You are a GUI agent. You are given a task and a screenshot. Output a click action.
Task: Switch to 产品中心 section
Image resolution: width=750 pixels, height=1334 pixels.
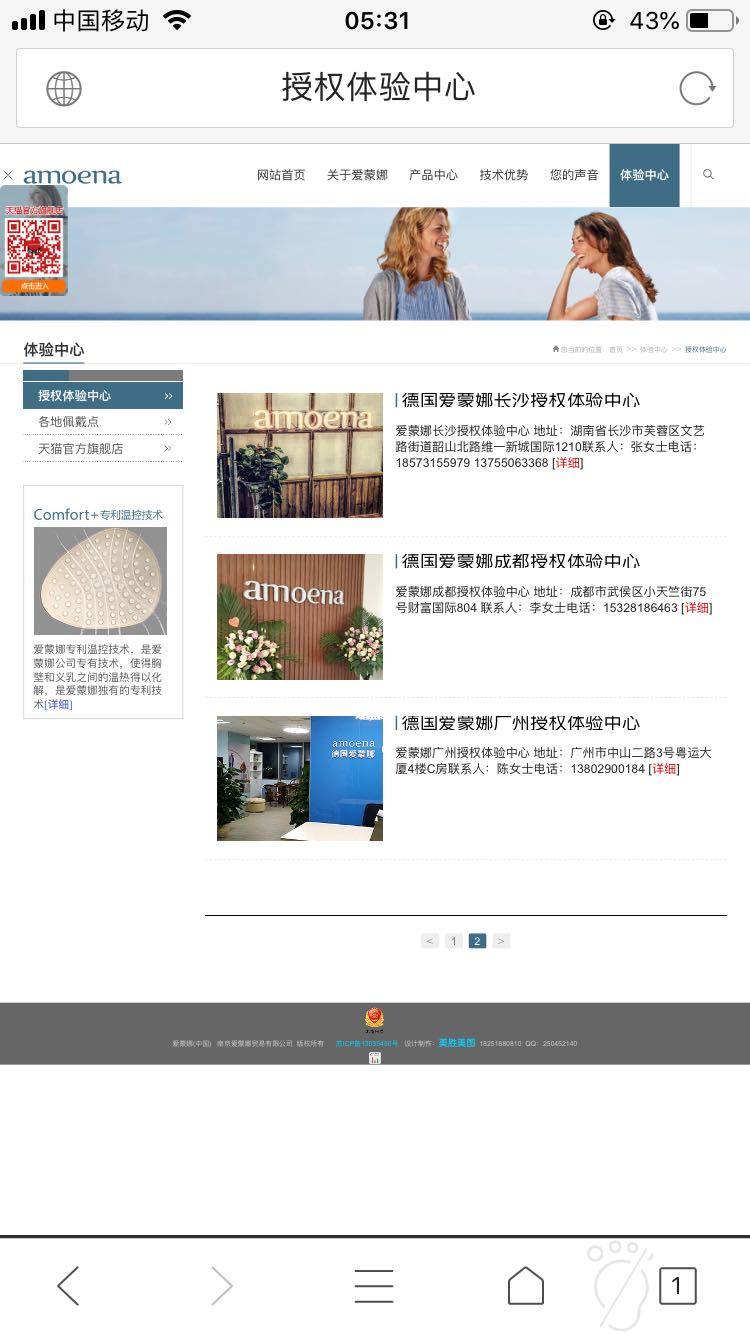(433, 175)
